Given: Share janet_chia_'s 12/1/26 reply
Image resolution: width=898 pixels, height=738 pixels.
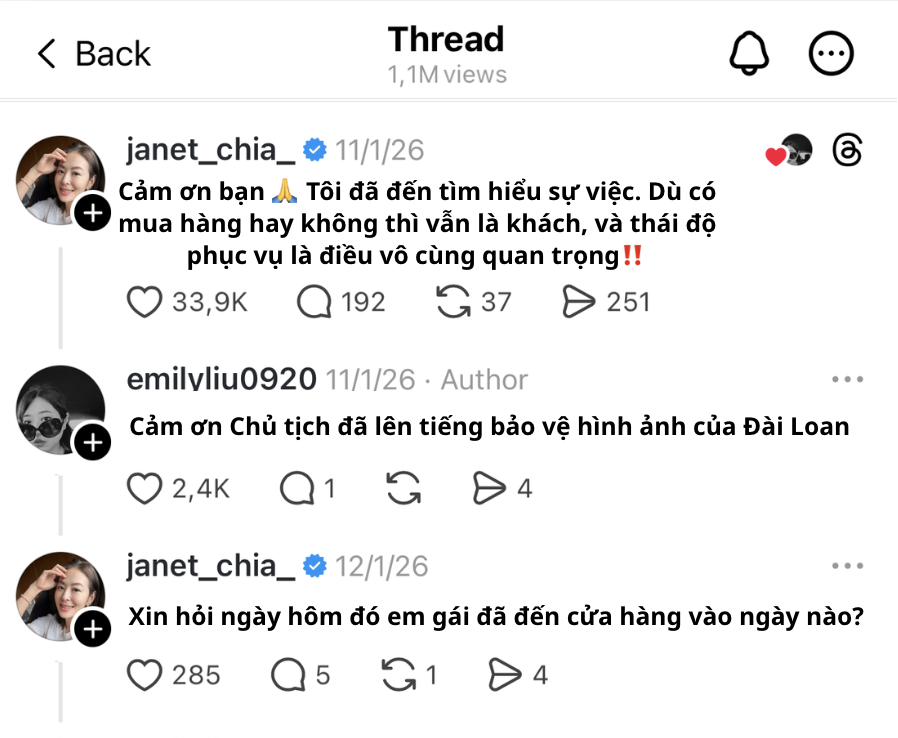Looking at the screenshot, I should click(x=505, y=675).
